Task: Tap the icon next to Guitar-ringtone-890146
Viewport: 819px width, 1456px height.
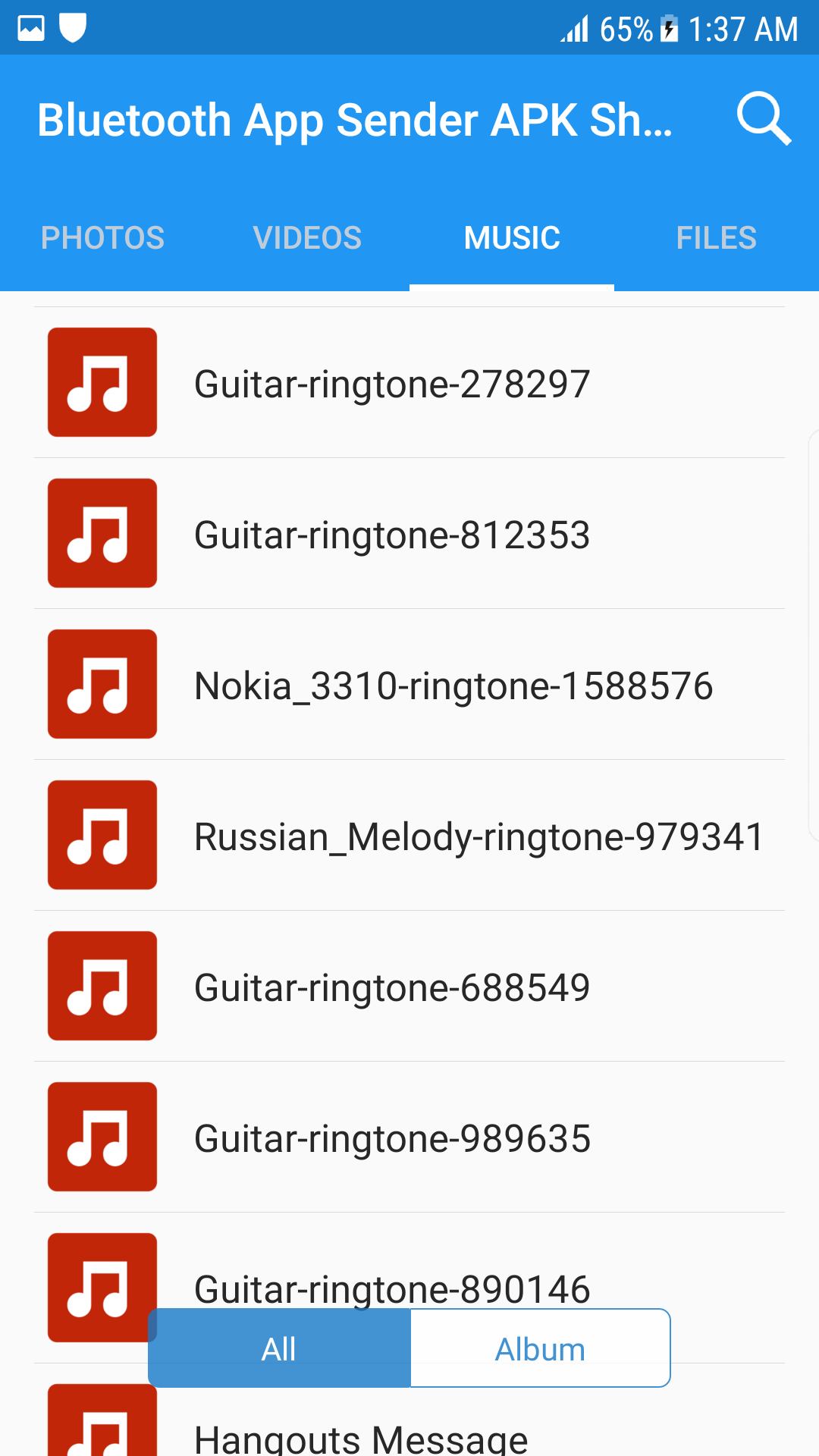Action: 102,1287
